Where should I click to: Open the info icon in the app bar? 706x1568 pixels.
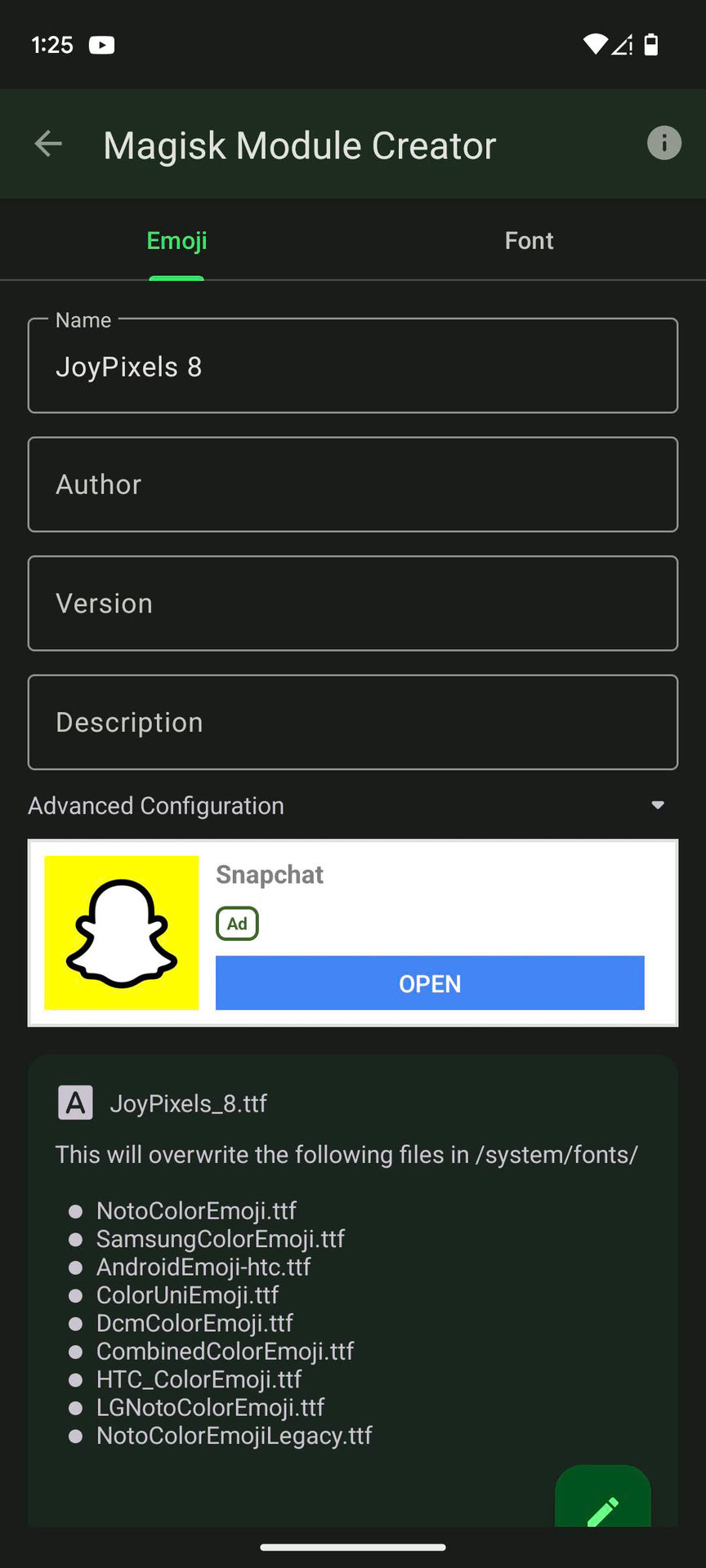coord(664,144)
